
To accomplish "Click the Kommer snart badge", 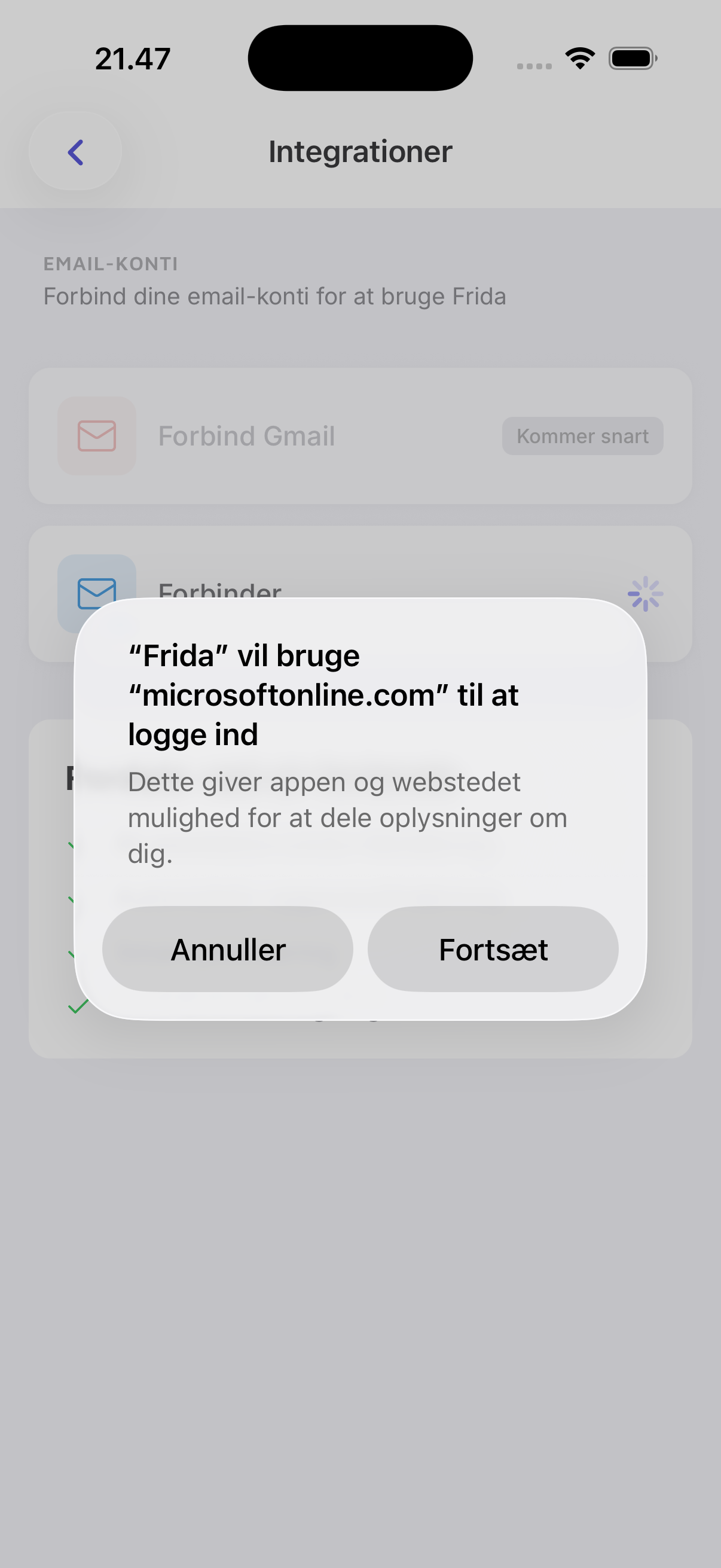I will [582, 436].
